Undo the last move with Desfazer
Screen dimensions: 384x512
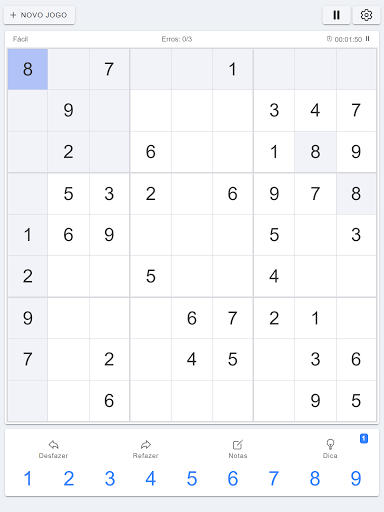click(x=53, y=449)
